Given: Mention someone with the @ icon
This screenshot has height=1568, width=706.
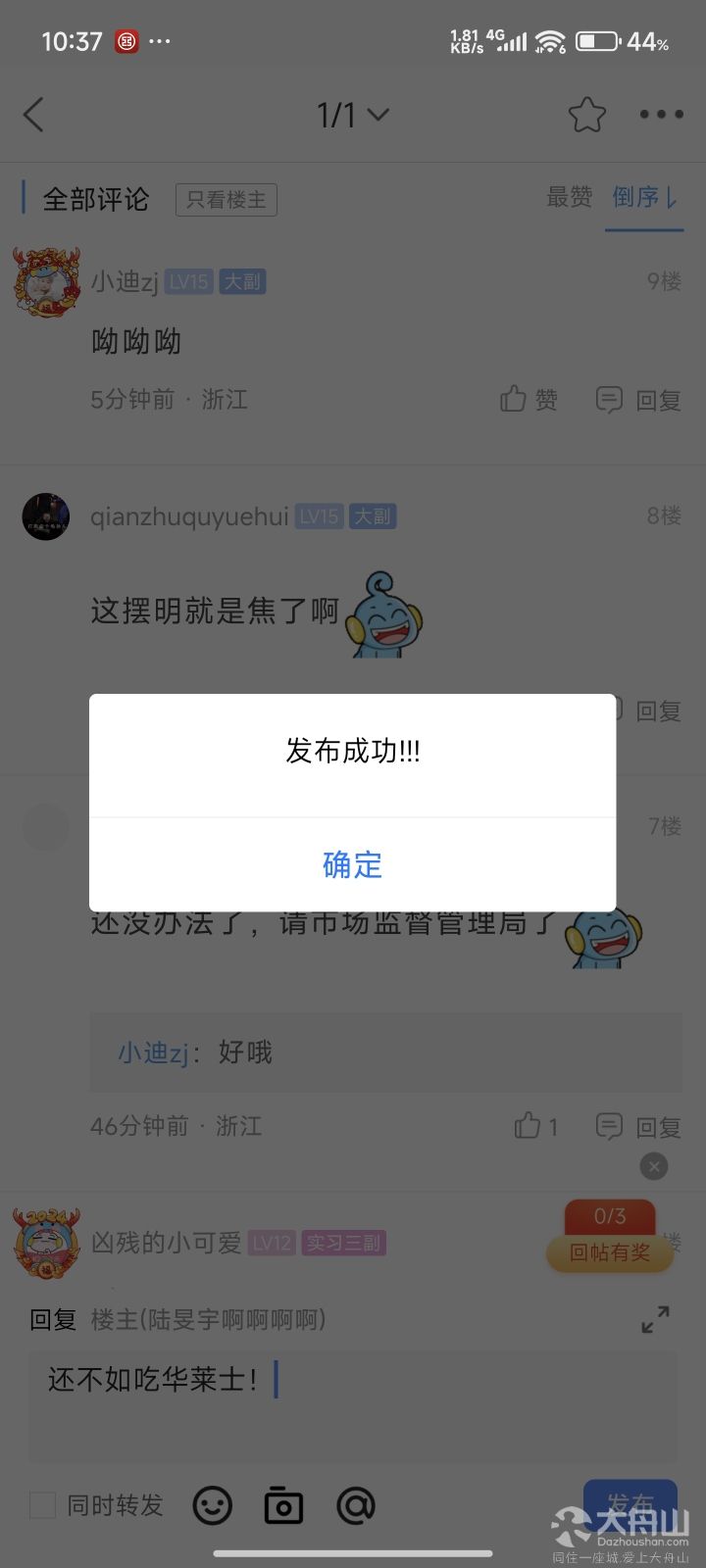Looking at the screenshot, I should pos(356,1505).
